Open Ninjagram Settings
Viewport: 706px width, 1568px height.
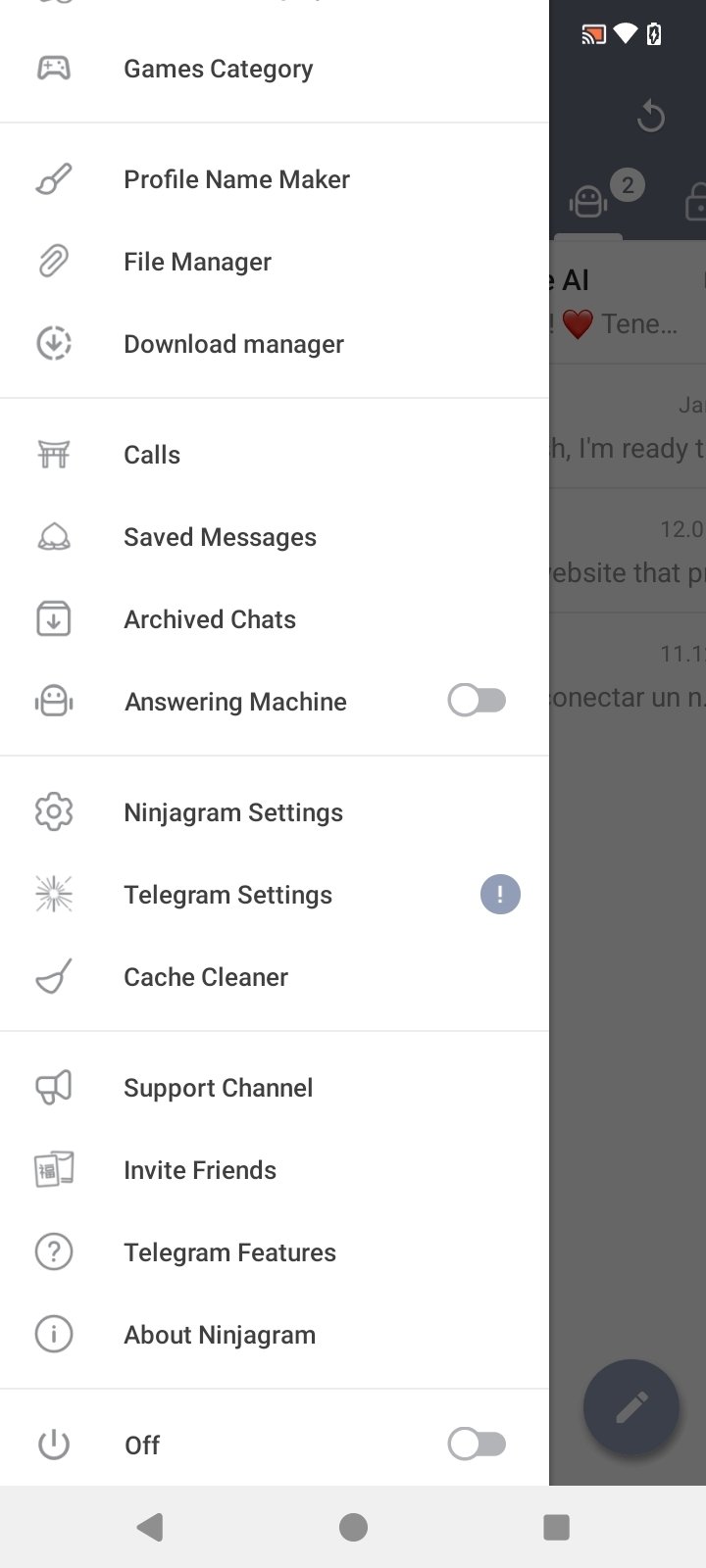click(232, 812)
